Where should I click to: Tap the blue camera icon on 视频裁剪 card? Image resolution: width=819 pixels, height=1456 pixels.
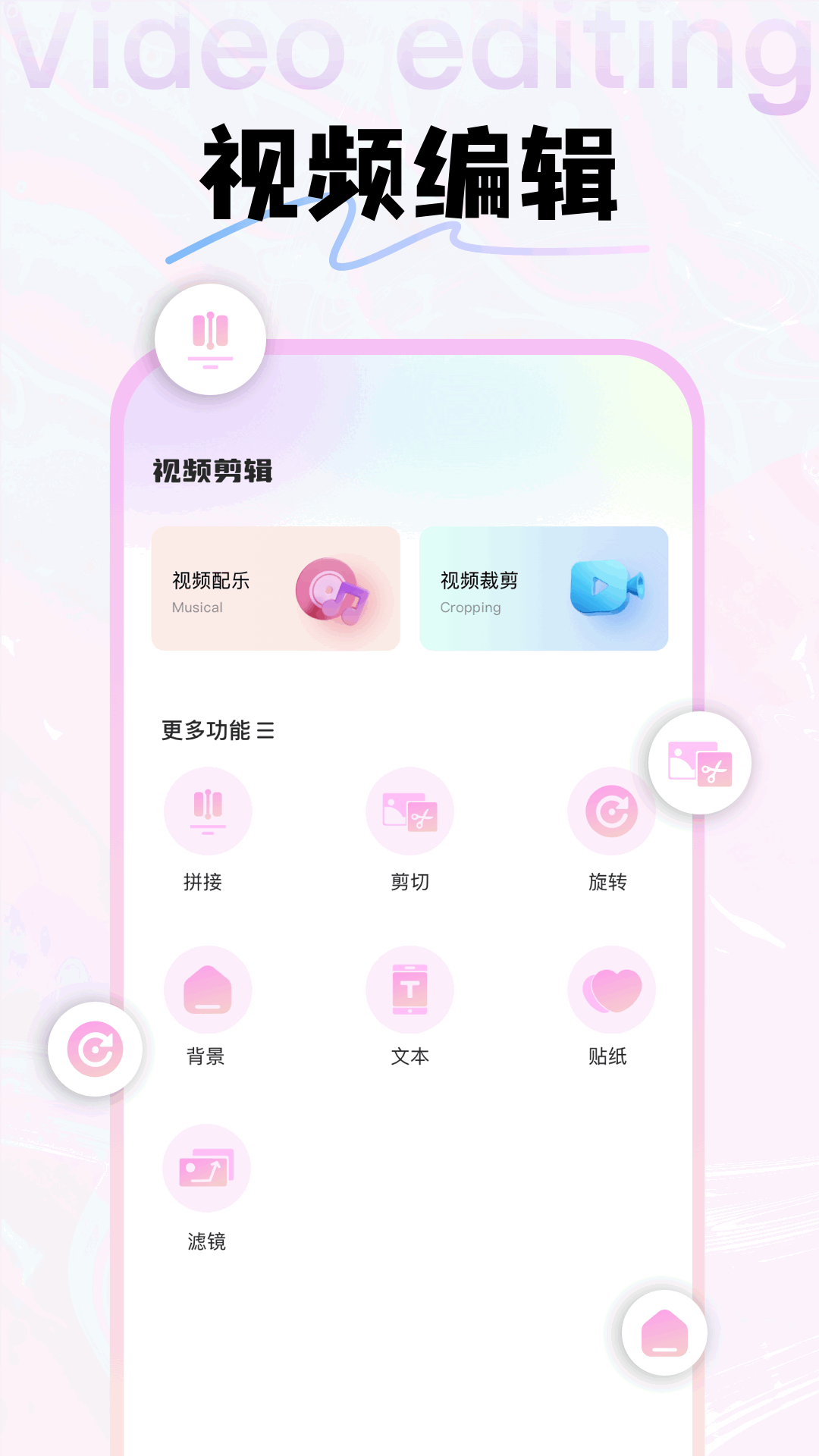coord(606,585)
